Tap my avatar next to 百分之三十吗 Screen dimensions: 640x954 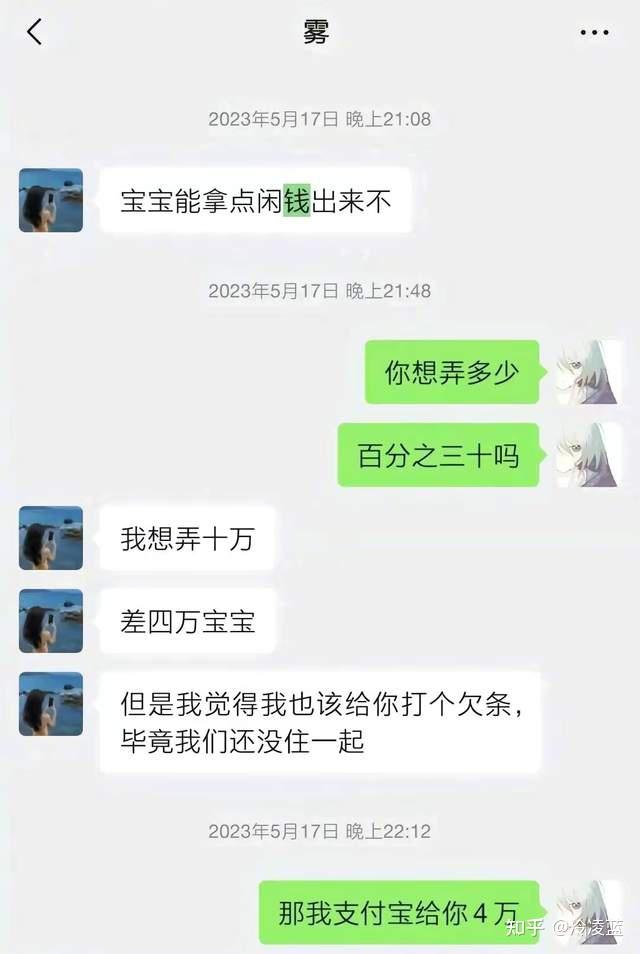[588, 455]
